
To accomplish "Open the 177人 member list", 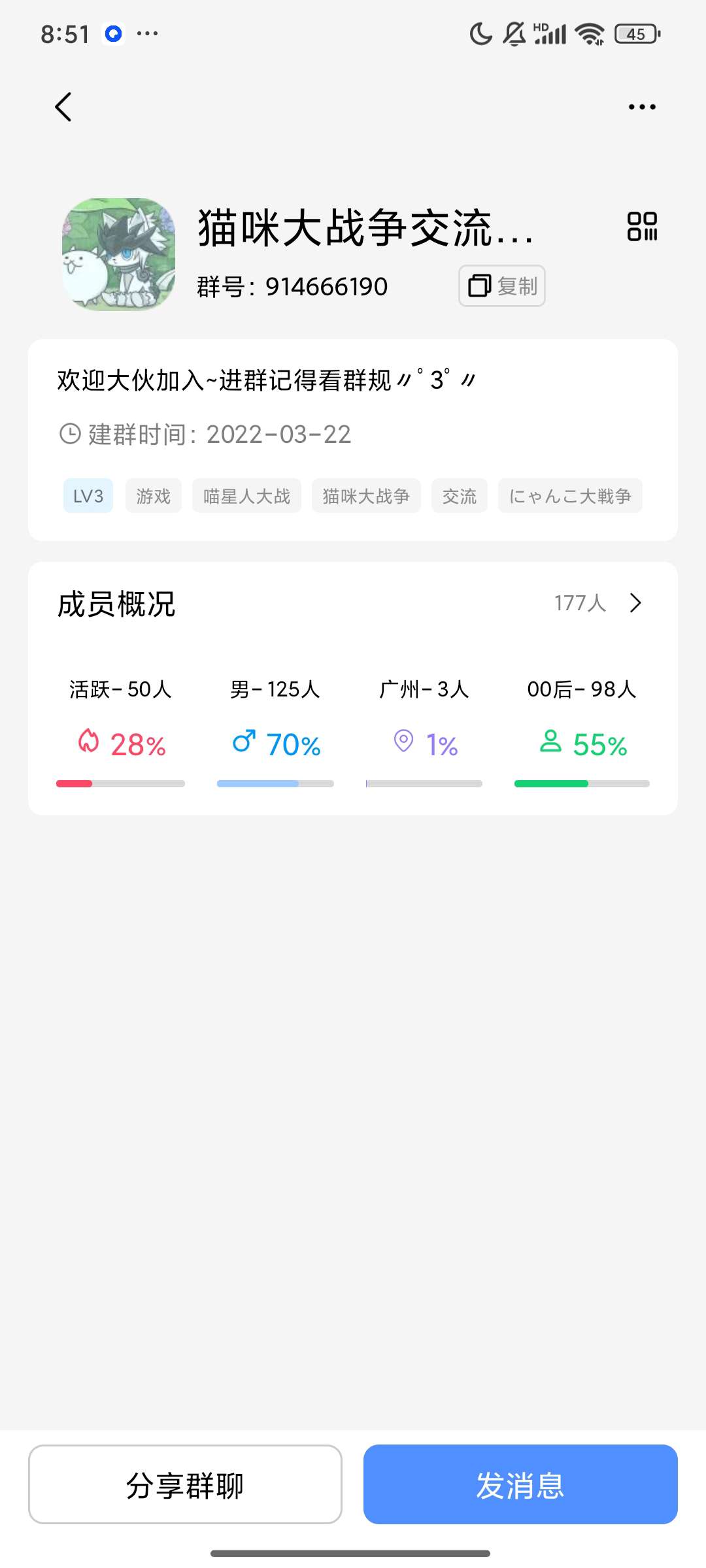I will tap(598, 603).
